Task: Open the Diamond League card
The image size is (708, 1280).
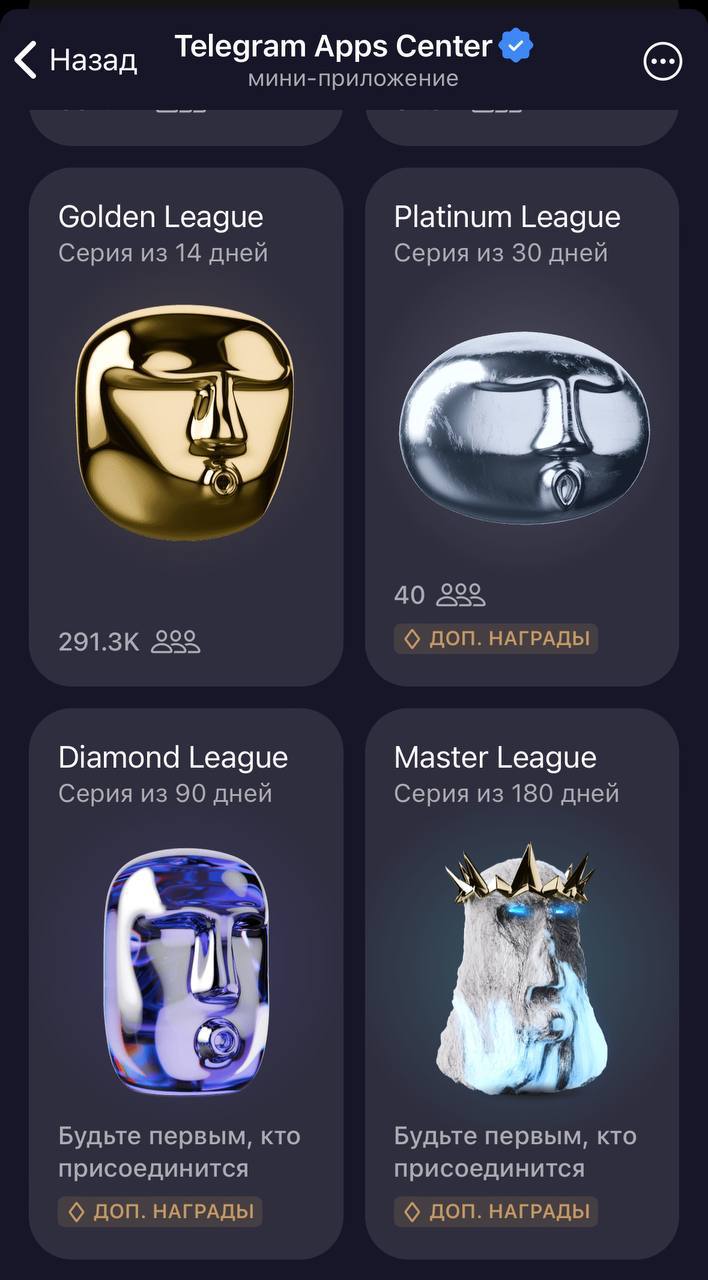Action: pos(186,982)
